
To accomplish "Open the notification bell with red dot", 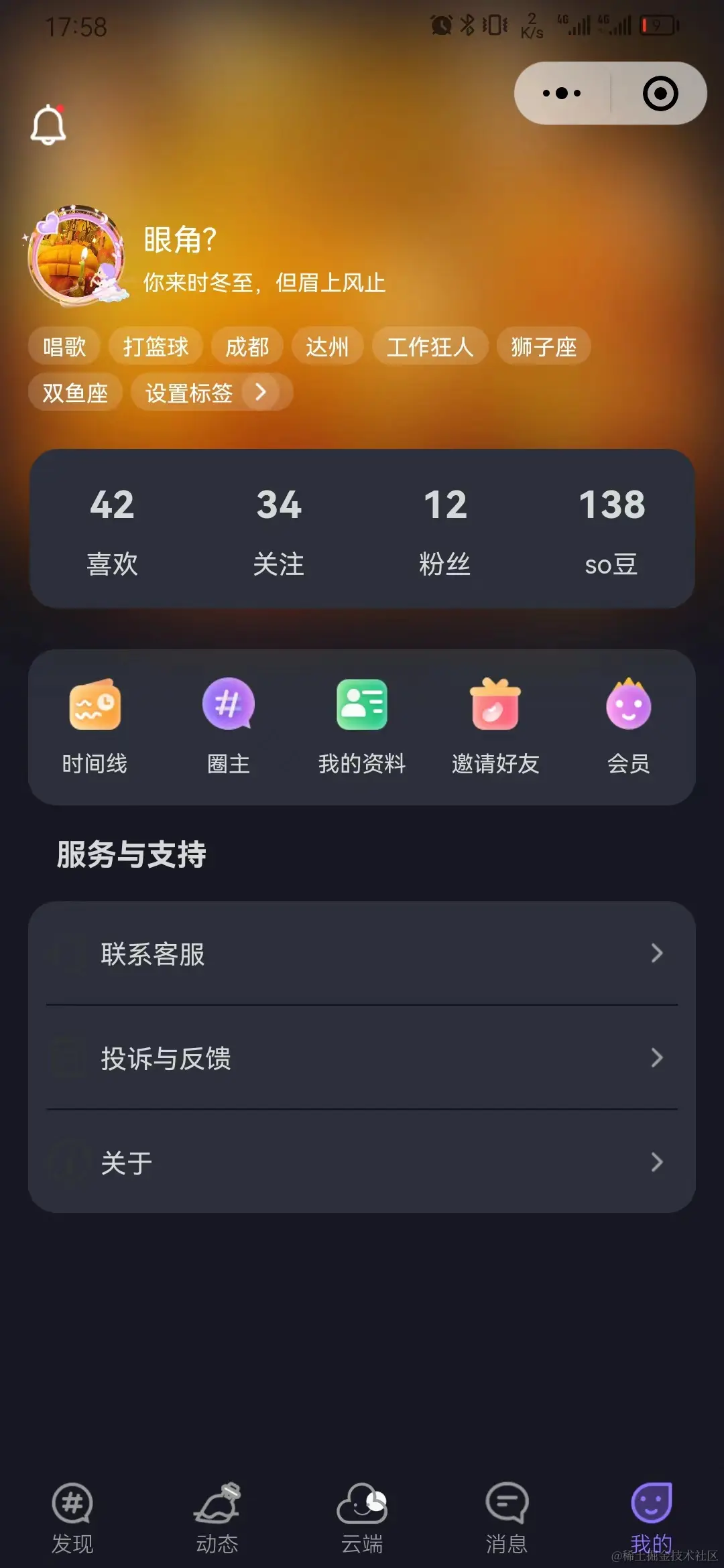I will (x=47, y=124).
